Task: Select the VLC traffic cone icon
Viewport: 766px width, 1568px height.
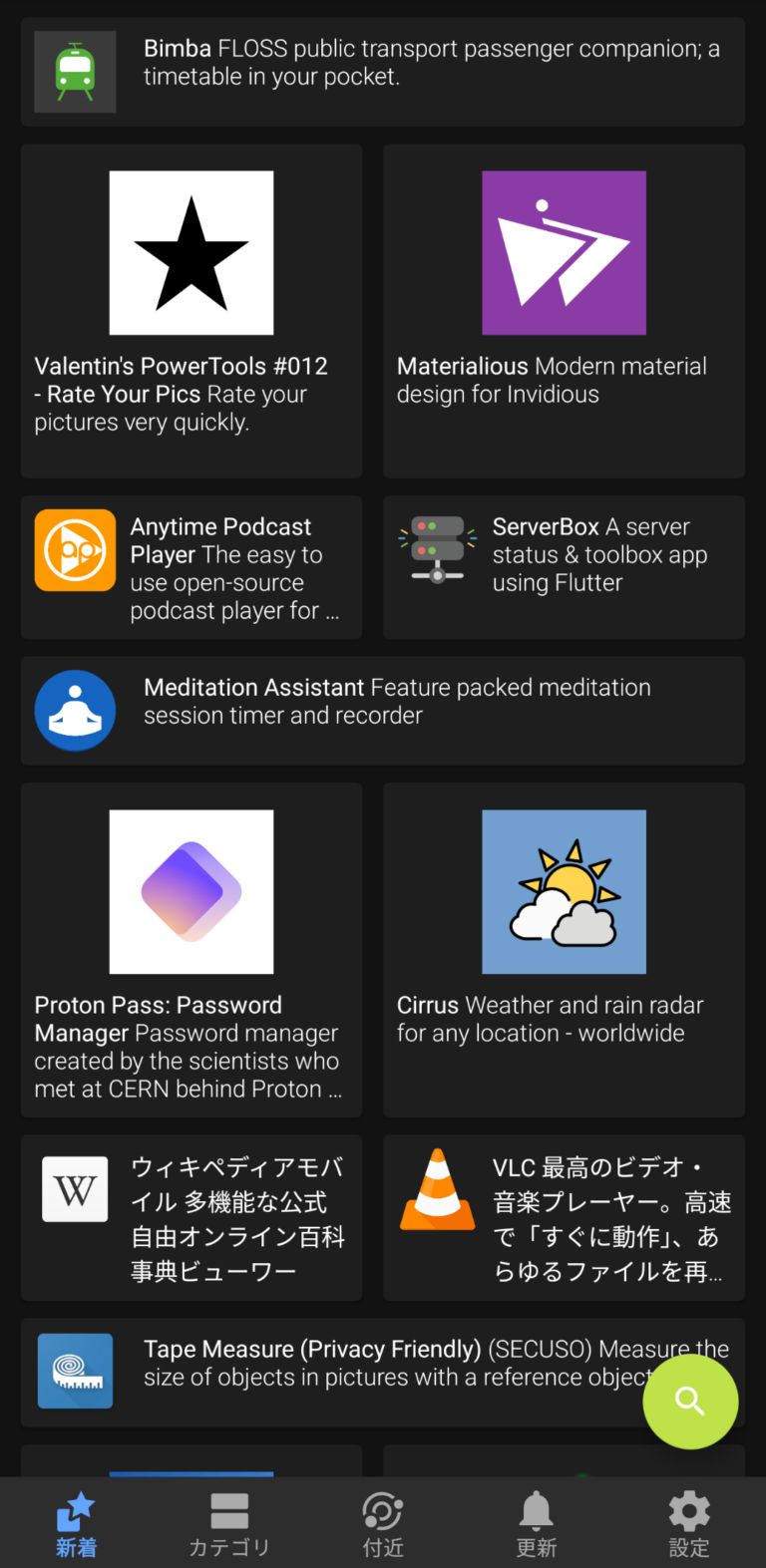Action: pyautogui.click(x=437, y=1188)
